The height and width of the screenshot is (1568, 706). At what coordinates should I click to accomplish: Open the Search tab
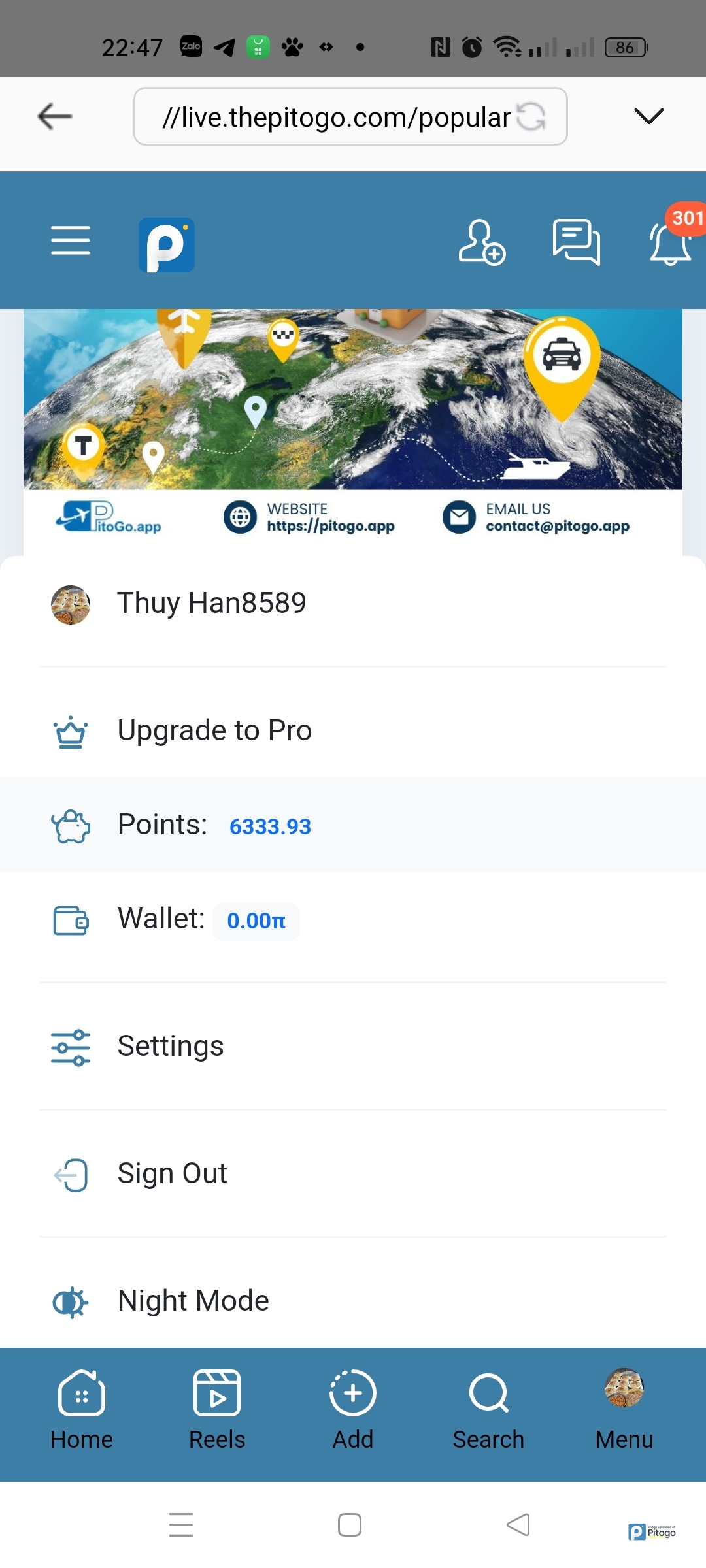click(488, 1409)
